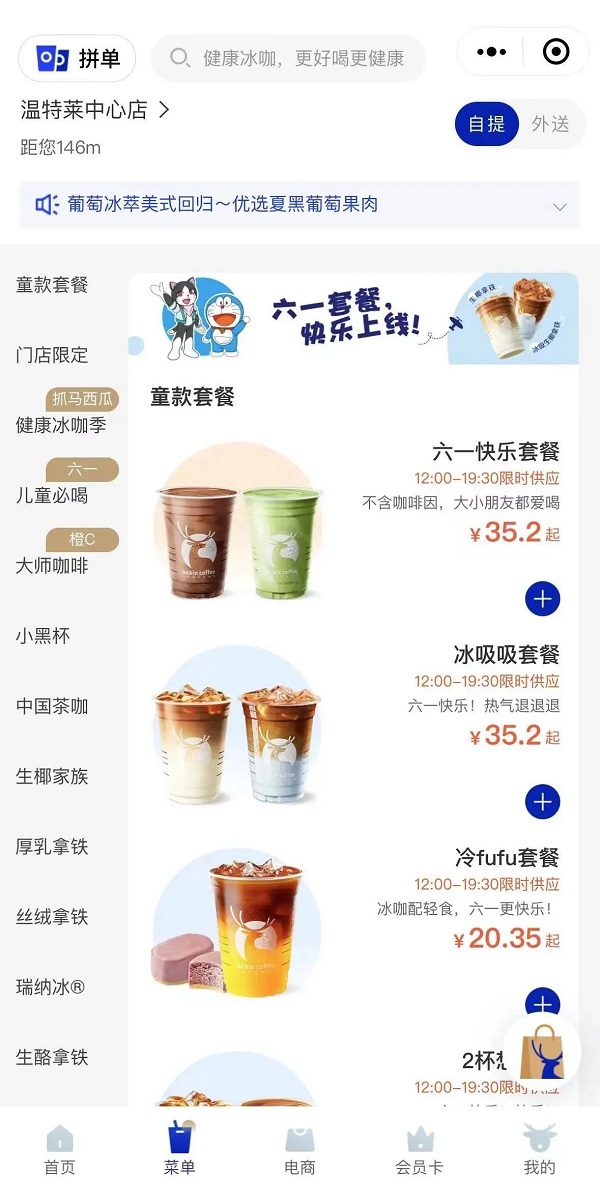Add 冰吸吸套餐 to cart

(542, 802)
